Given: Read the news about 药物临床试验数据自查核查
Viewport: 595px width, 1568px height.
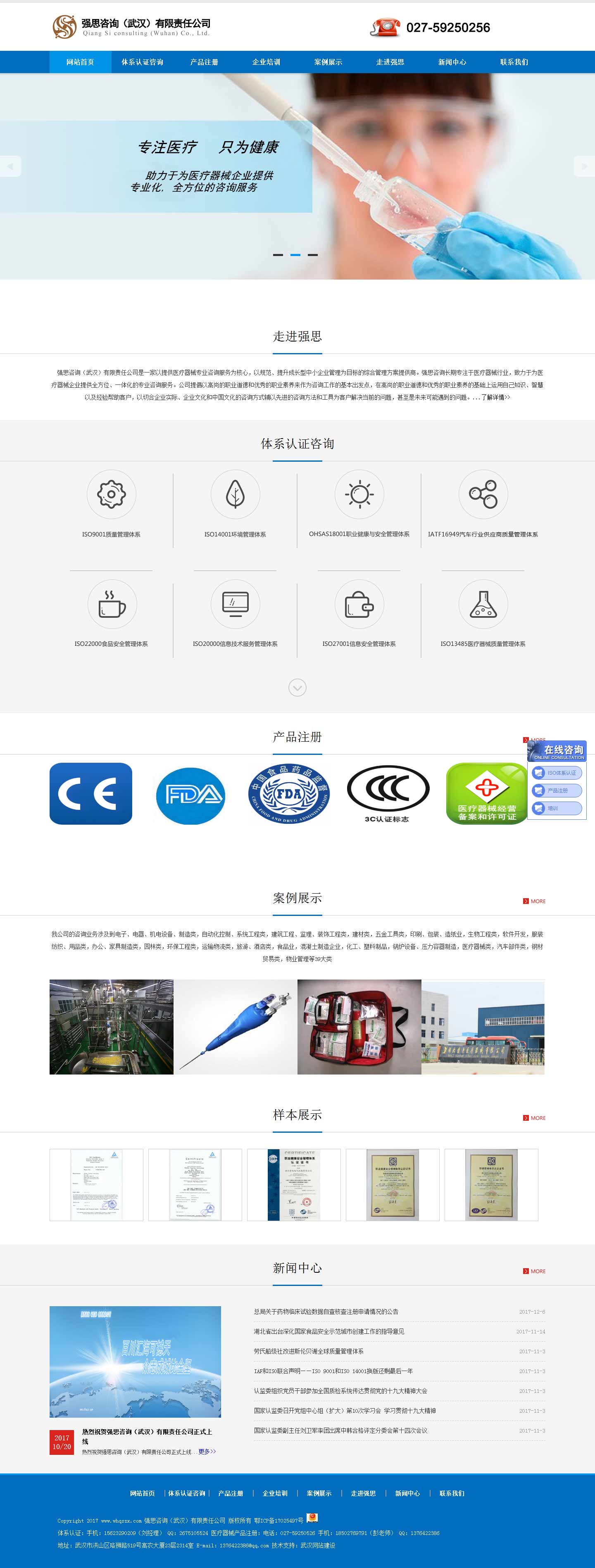Looking at the screenshot, I should click(326, 1312).
